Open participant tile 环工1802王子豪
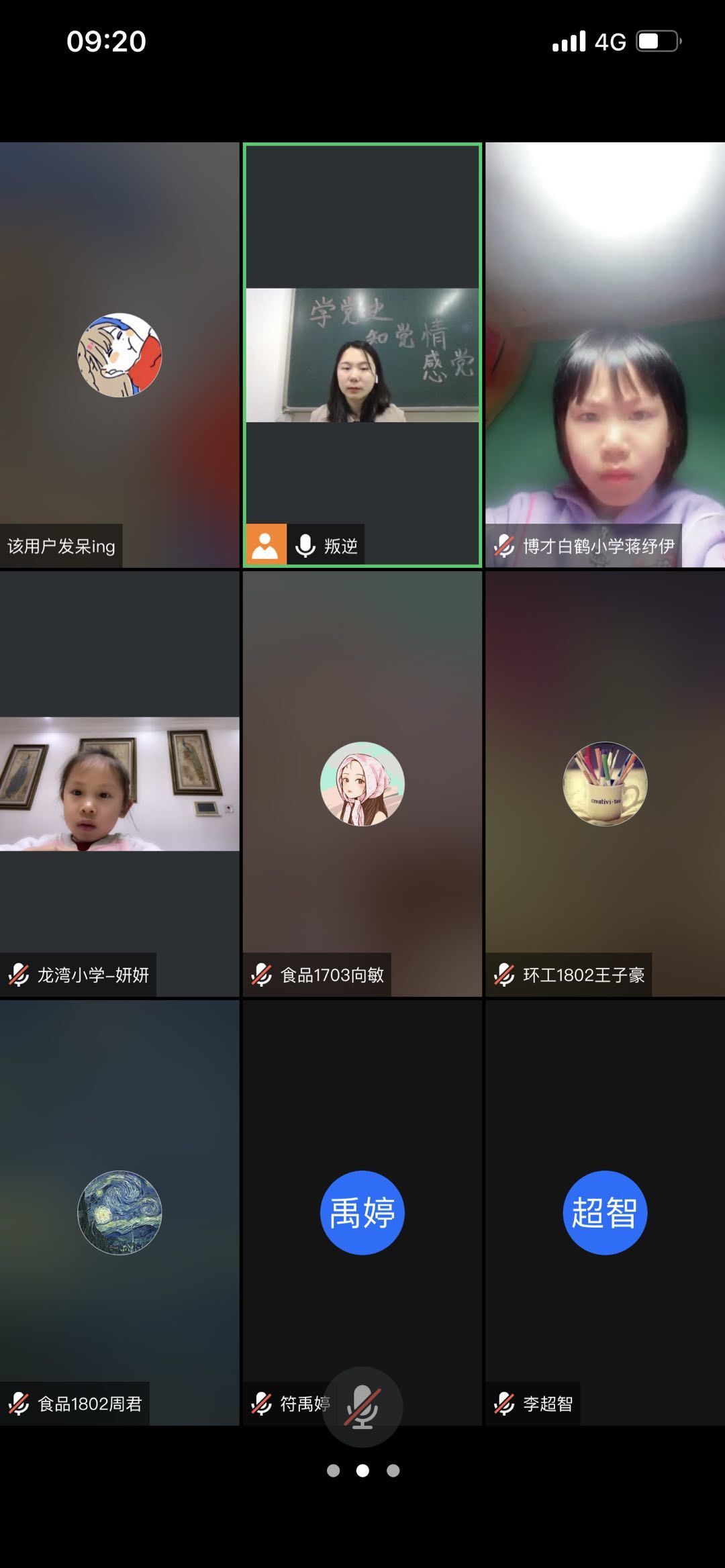Image resolution: width=725 pixels, height=1568 pixels. coord(605,783)
